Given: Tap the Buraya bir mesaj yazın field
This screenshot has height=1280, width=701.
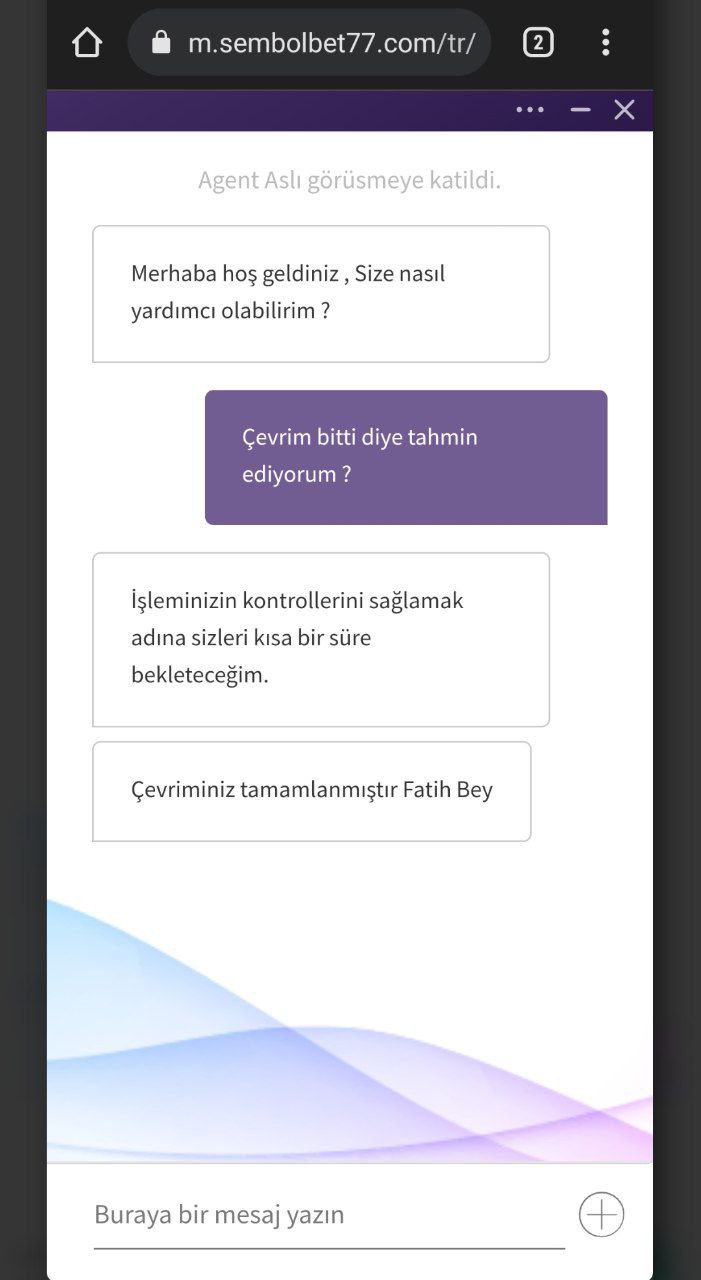Looking at the screenshot, I should tap(329, 1215).
